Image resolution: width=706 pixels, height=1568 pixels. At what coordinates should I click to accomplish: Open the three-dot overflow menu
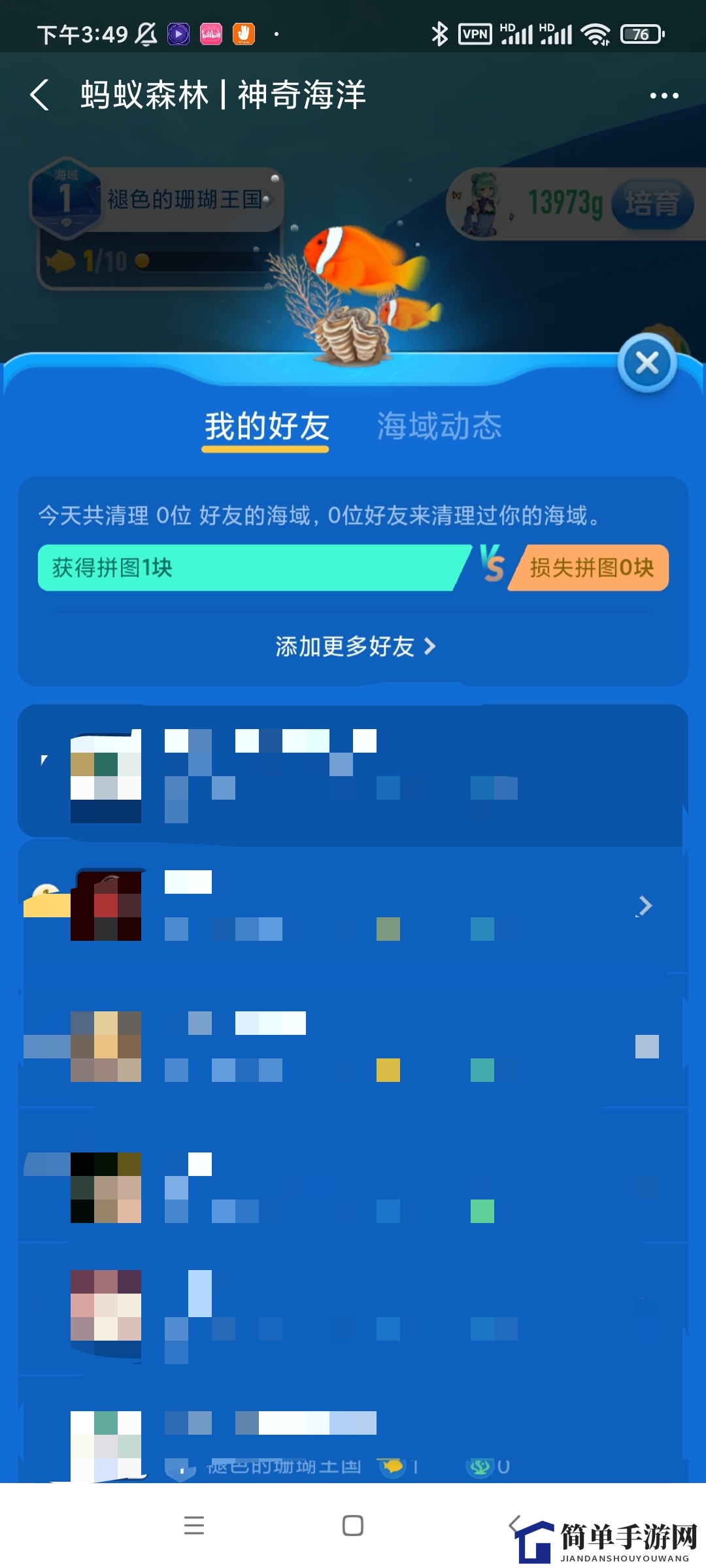click(x=664, y=96)
